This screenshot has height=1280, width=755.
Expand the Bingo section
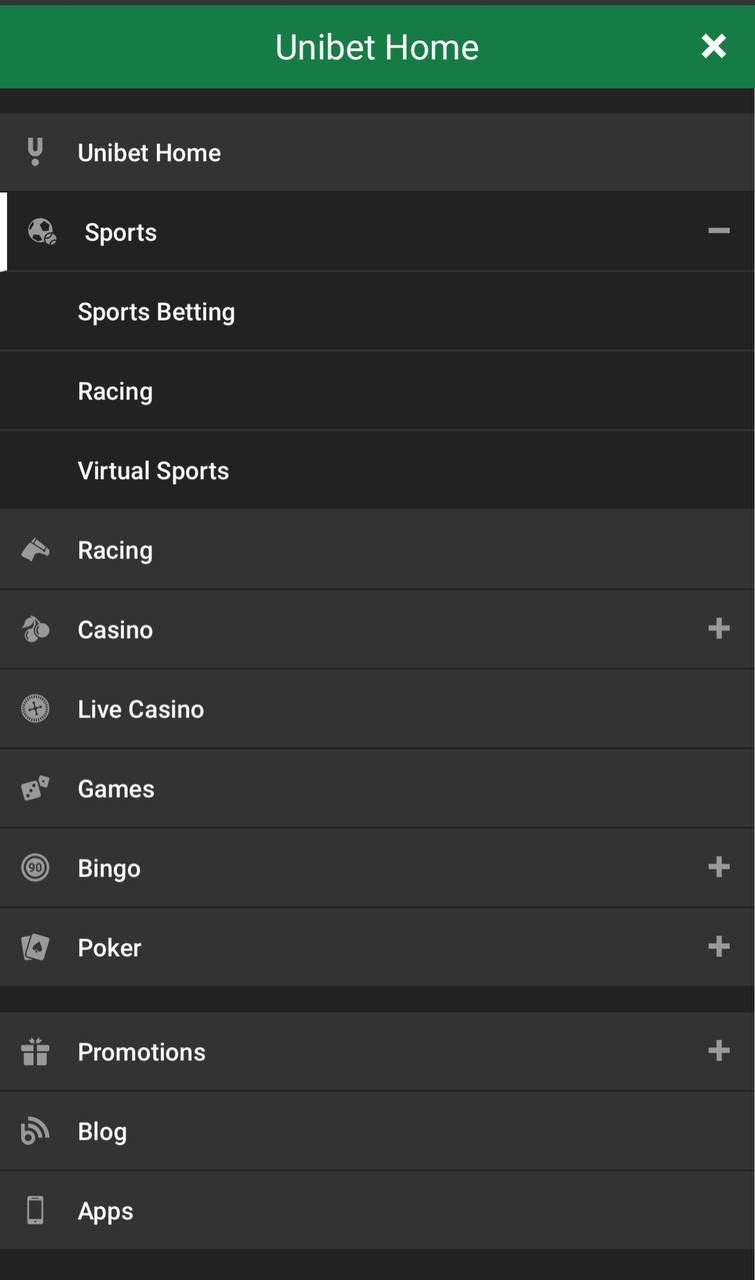(x=718, y=868)
